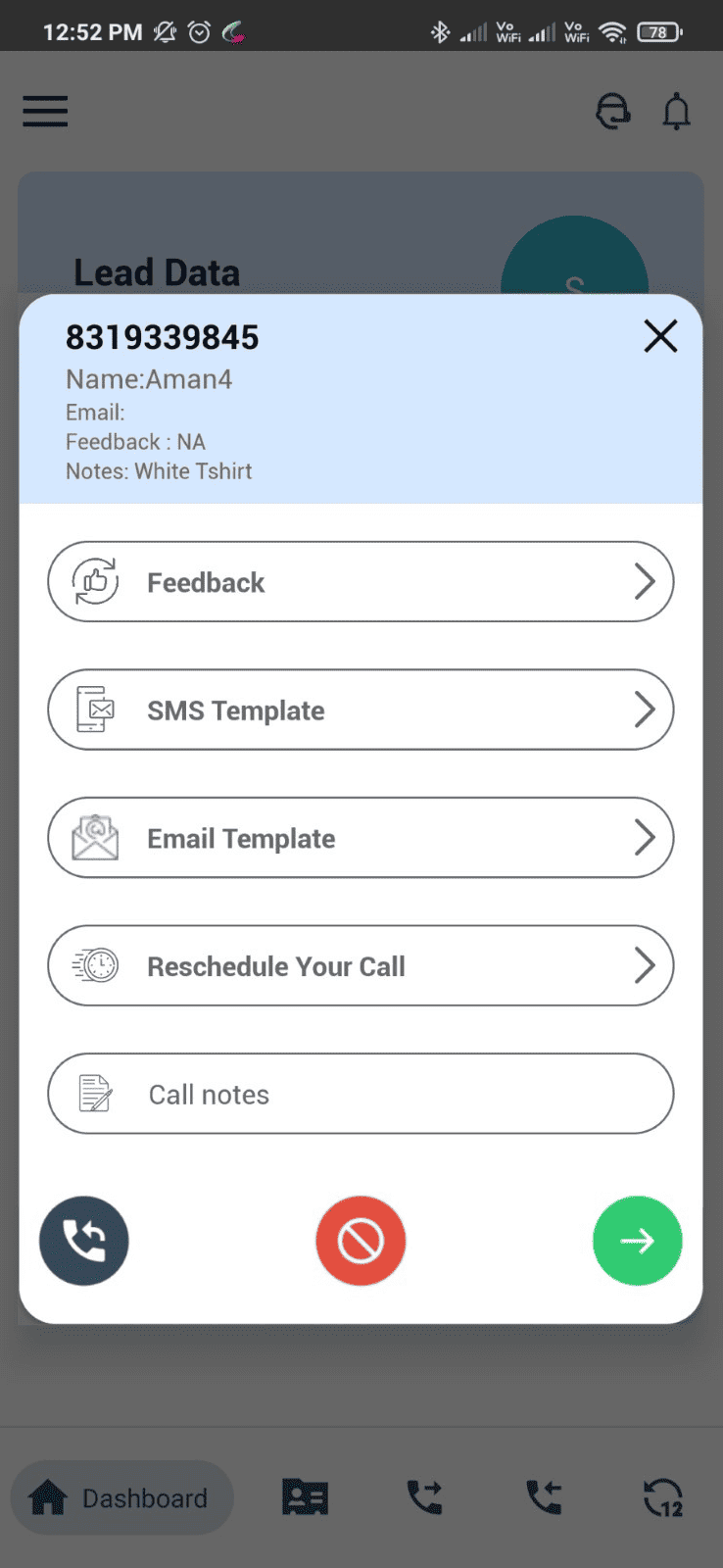Screen dimensions: 723x1568
Task: Tap the redial counter icon showing 12
Action: click(x=663, y=1496)
